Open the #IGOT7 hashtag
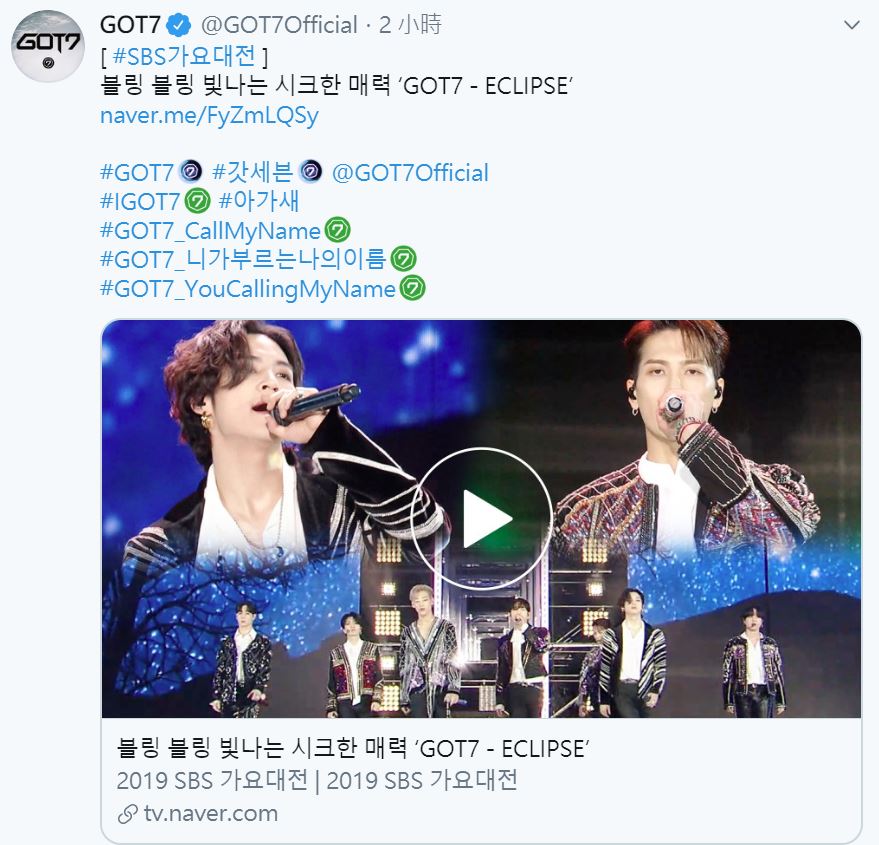This screenshot has width=879, height=845. [140, 201]
